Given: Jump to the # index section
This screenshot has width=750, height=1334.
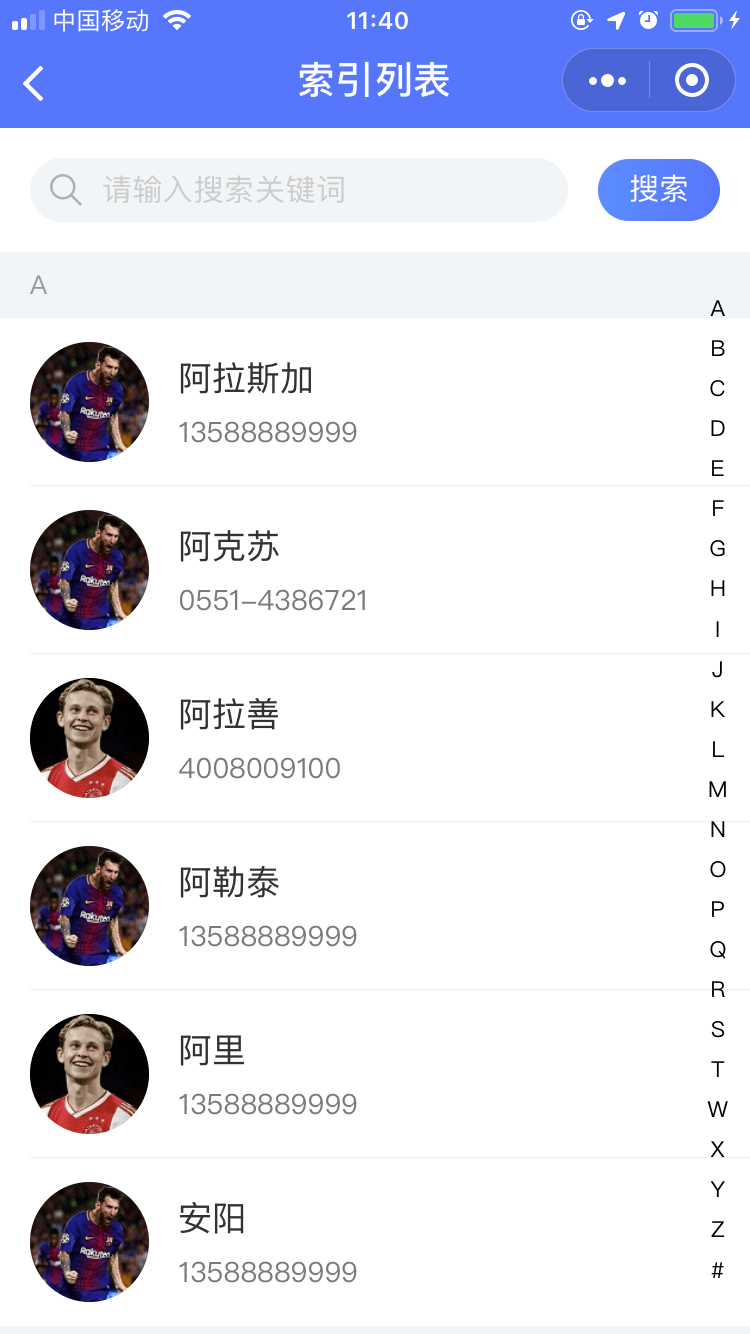Looking at the screenshot, I should point(717,1270).
